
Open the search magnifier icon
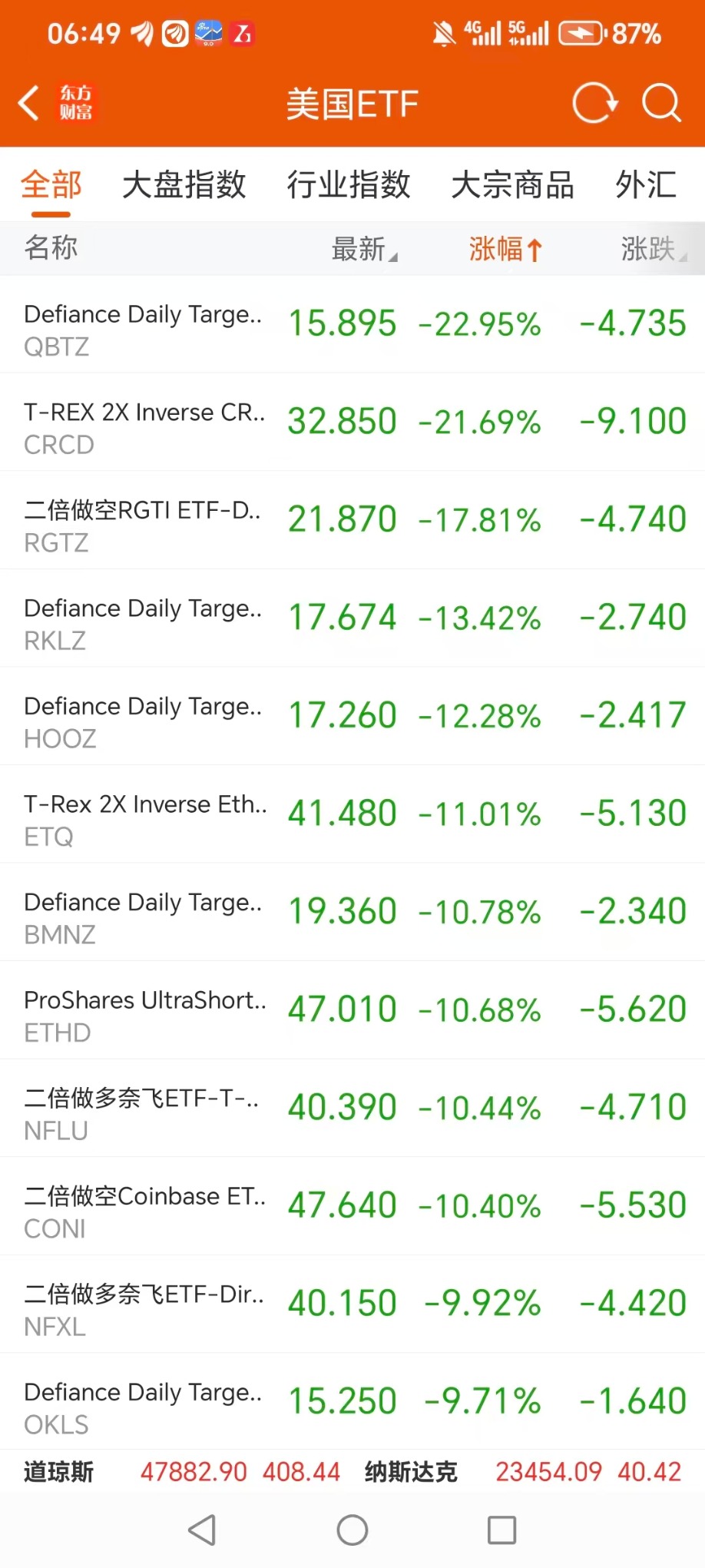pyautogui.click(x=660, y=103)
